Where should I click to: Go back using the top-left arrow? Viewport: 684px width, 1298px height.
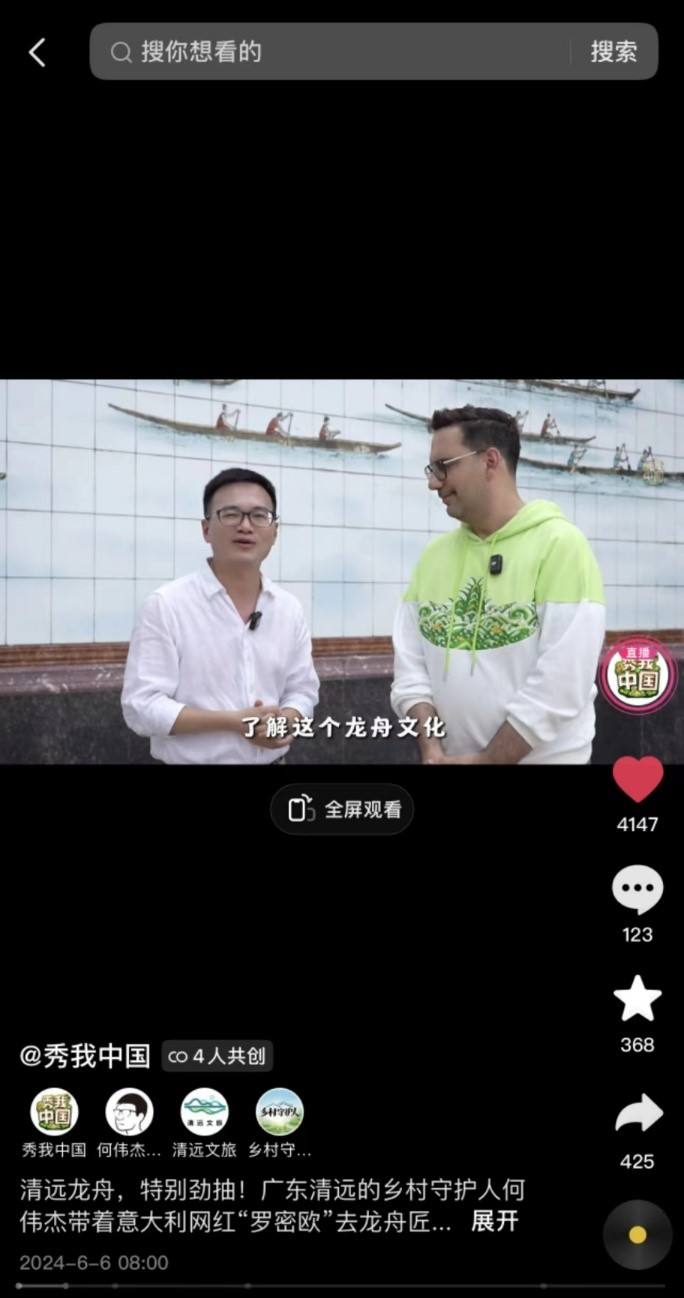pyautogui.click(x=37, y=53)
